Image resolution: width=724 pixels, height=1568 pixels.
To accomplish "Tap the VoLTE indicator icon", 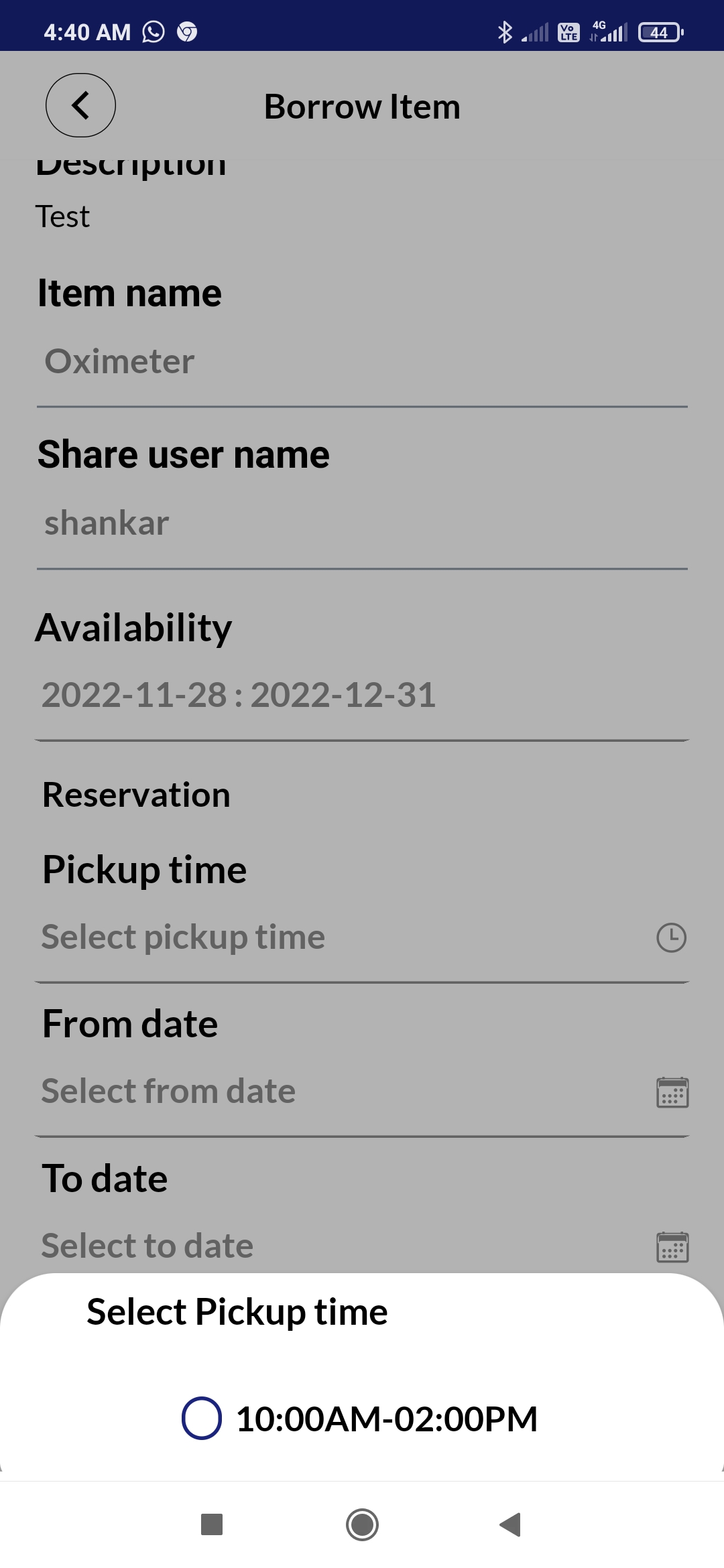I will coord(567,31).
